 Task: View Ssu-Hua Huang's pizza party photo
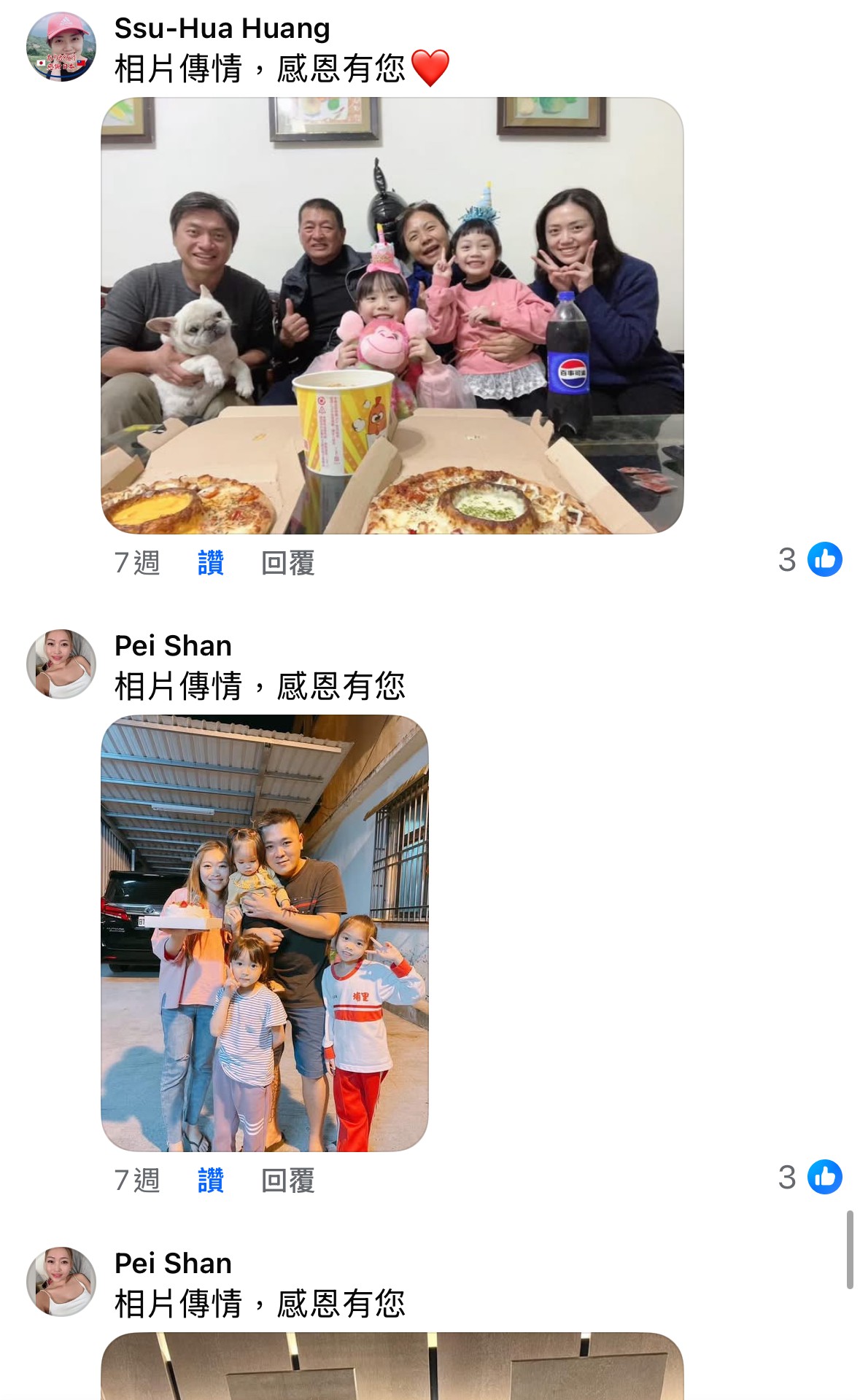[392, 316]
